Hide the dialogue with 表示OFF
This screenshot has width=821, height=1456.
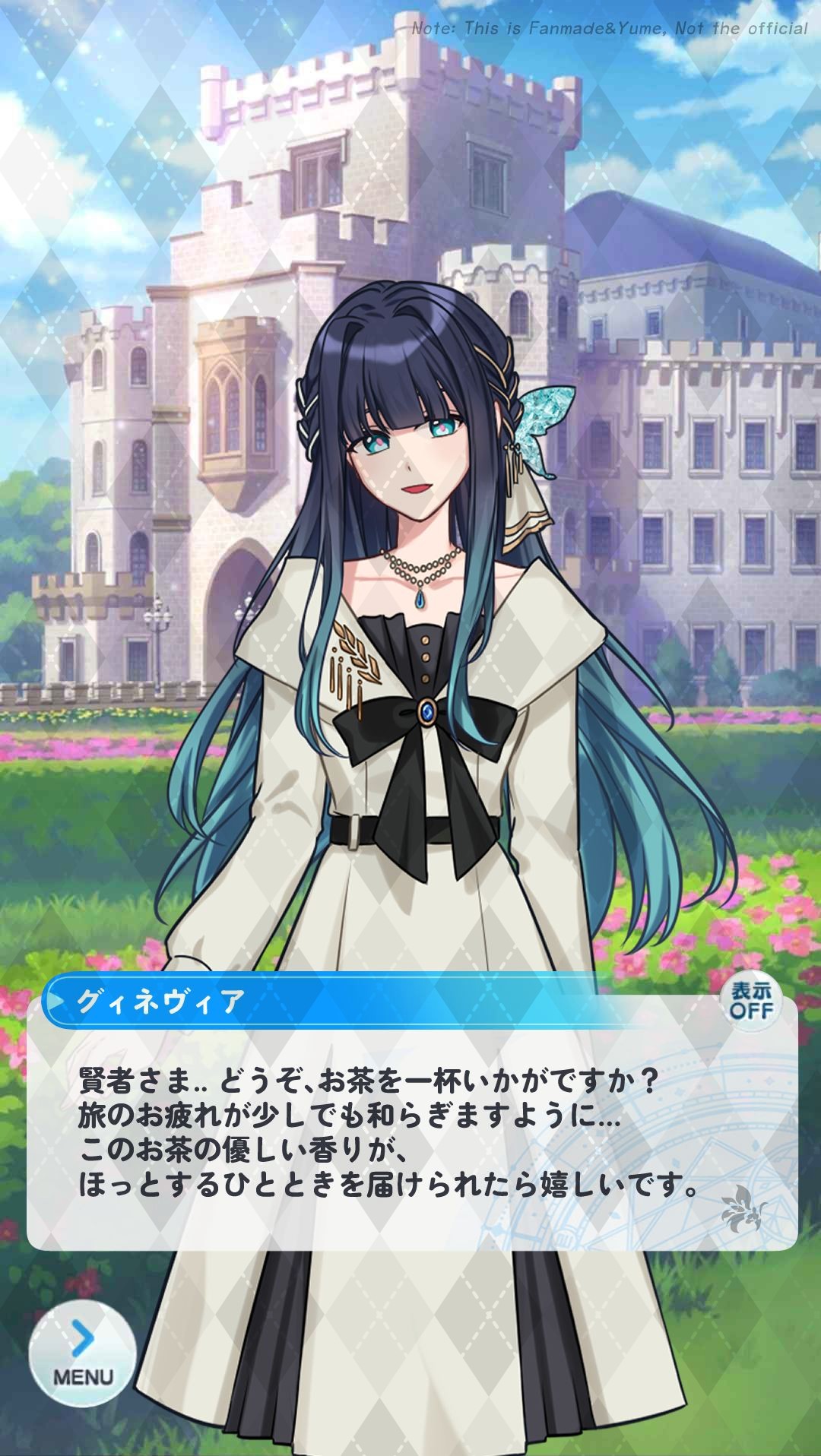tap(750, 1001)
